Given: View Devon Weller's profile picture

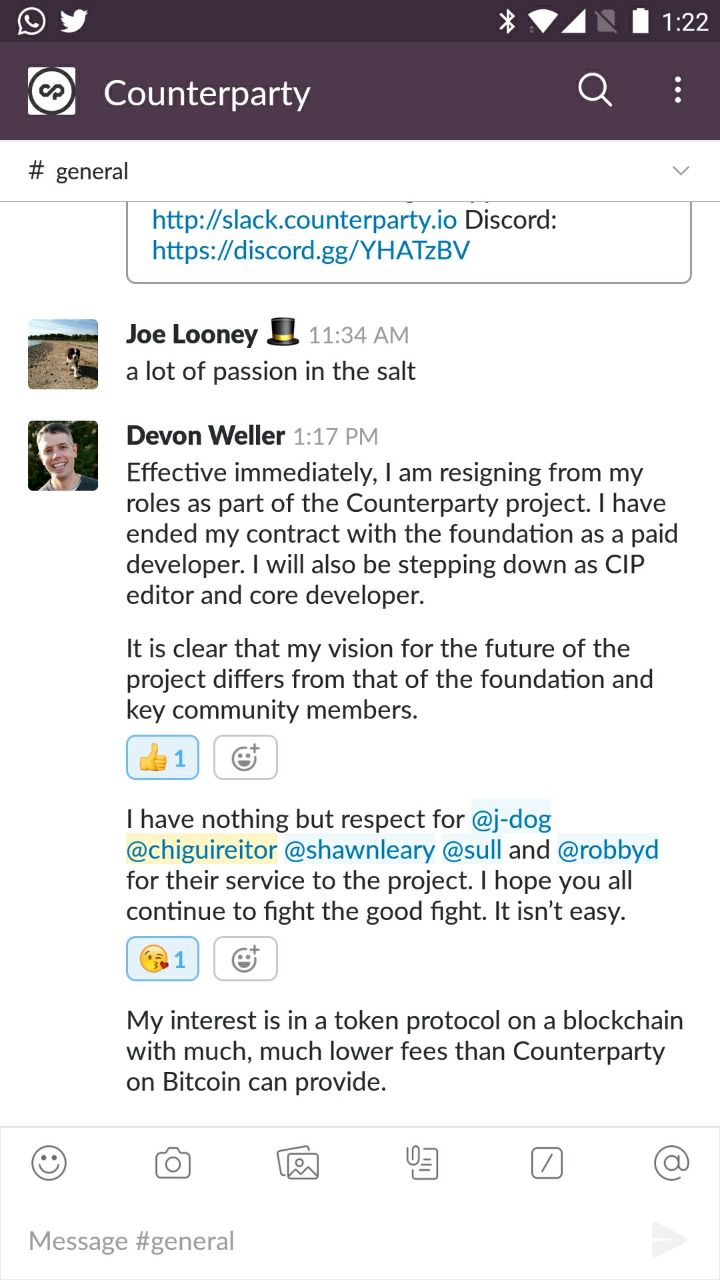Looking at the screenshot, I should pos(63,456).
